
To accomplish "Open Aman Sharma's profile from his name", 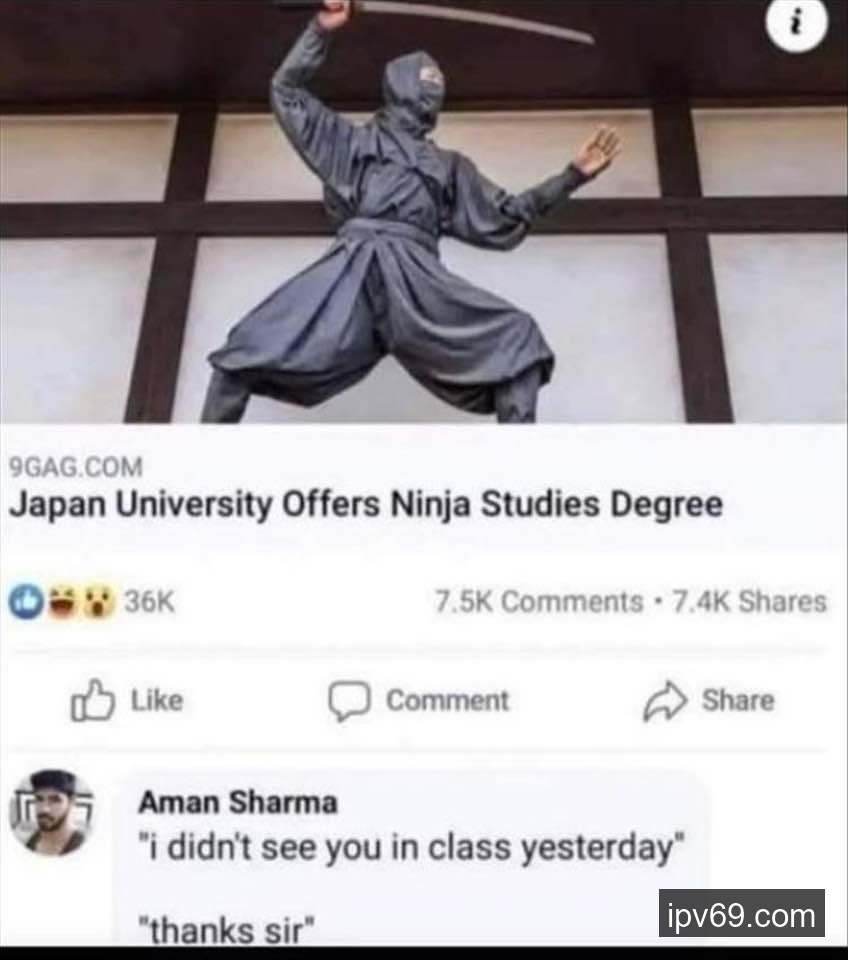I will click(237, 802).
